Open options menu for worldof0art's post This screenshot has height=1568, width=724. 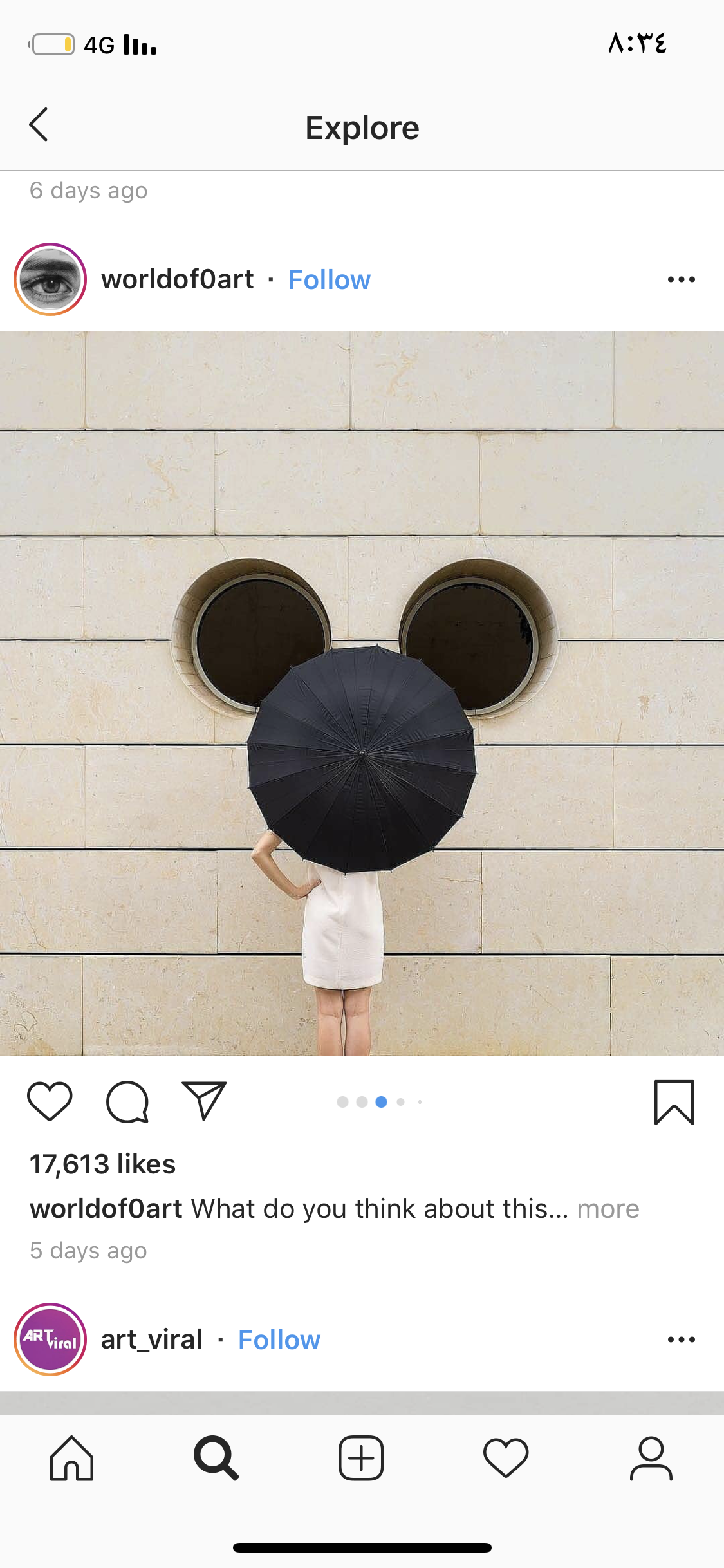tap(681, 279)
